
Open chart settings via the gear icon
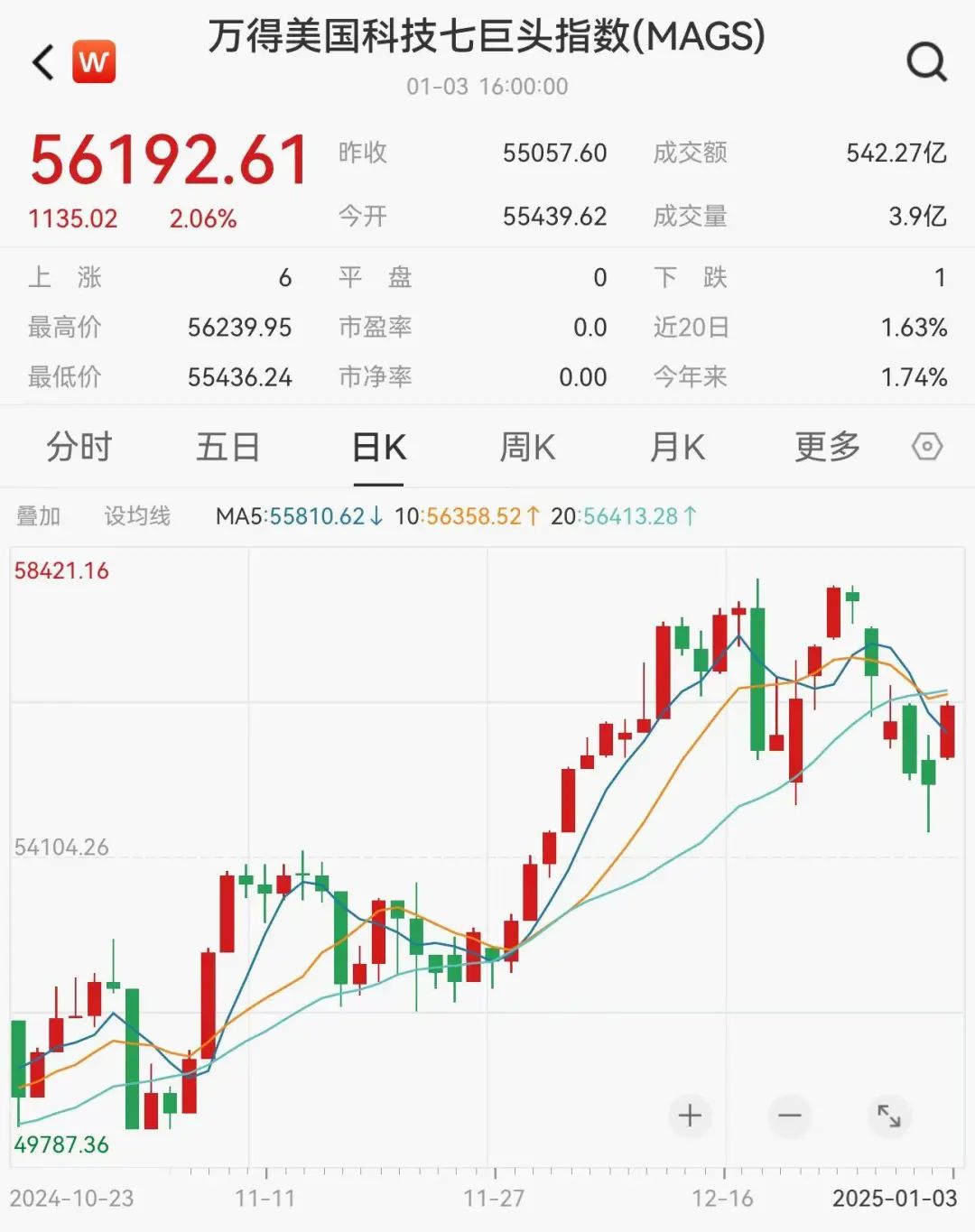928,446
